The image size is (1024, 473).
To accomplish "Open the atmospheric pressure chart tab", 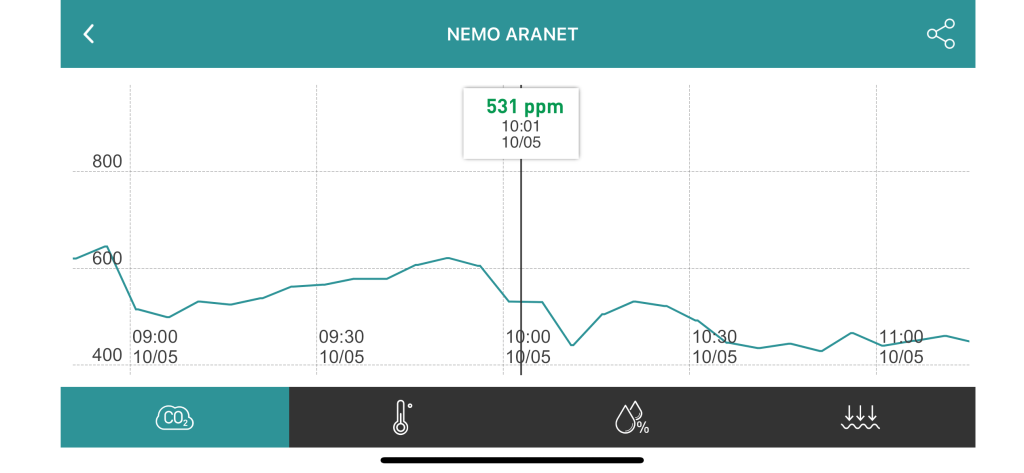I will pyautogui.click(x=859, y=418).
